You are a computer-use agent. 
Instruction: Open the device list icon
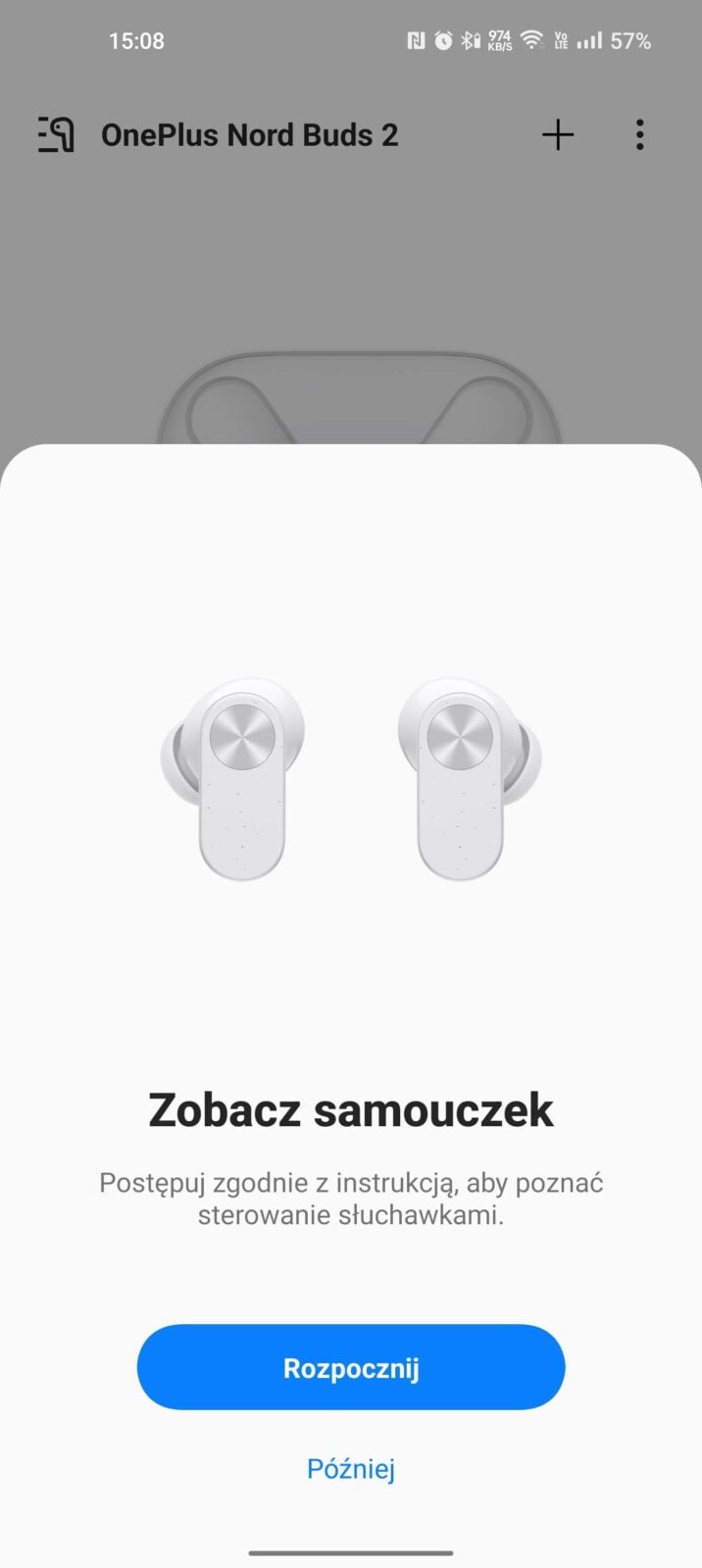pyautogui.click(x=56, y=135)
